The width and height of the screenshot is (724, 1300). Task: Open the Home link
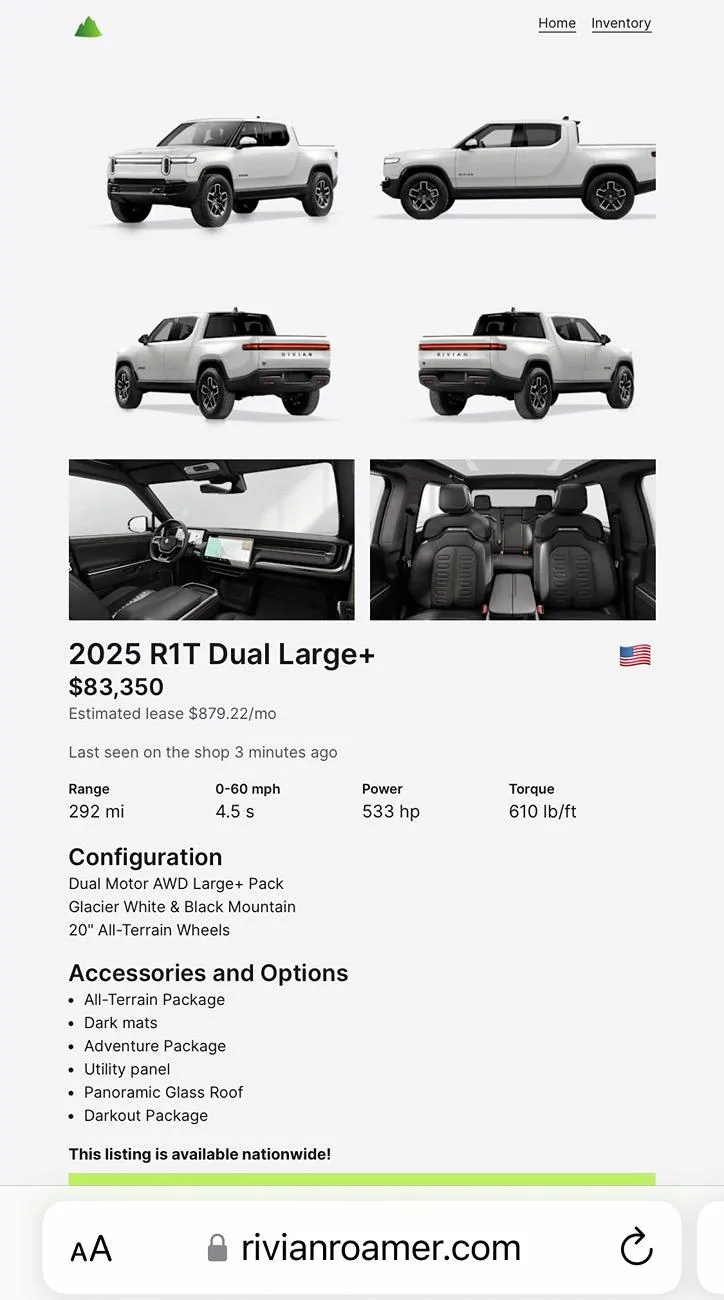pyautogui.click(x=557, y=23)
